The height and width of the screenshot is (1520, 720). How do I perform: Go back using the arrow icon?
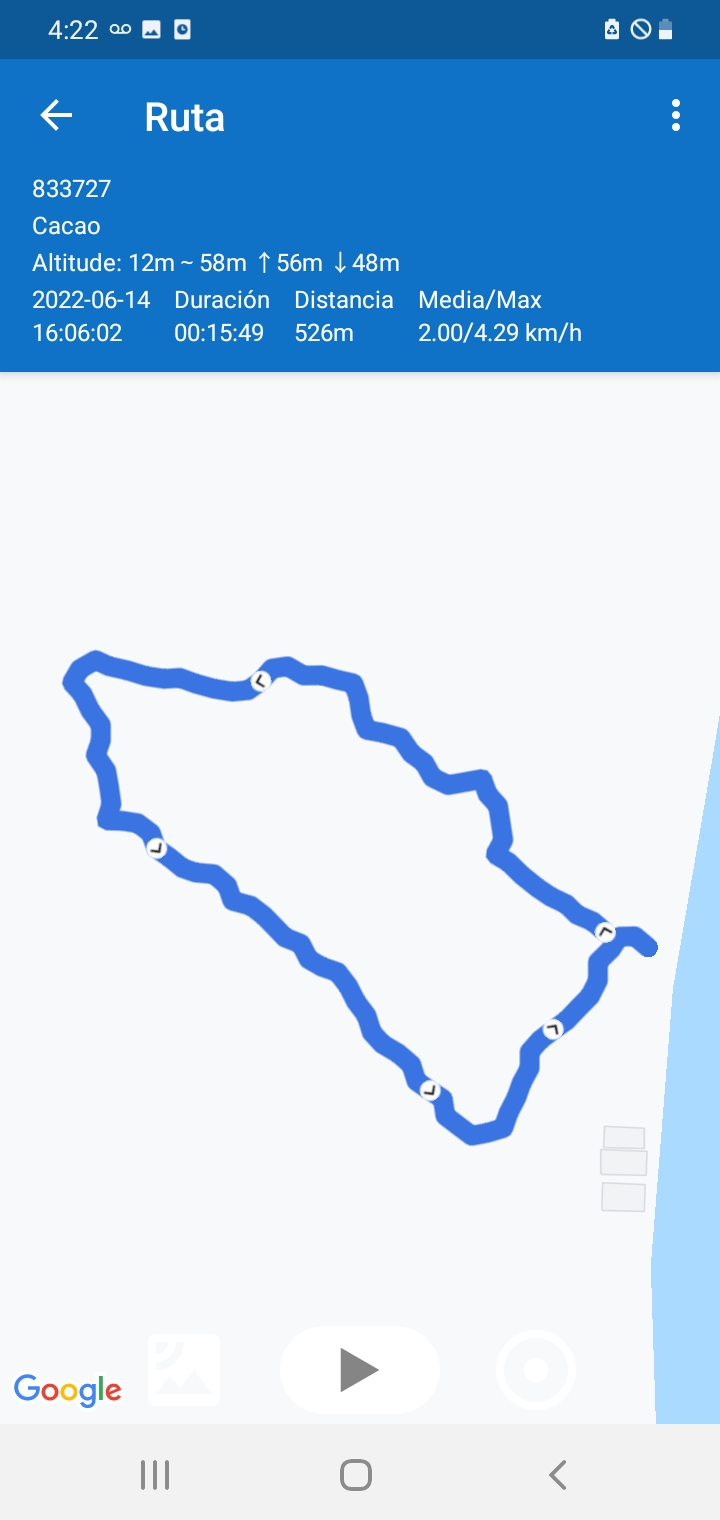[x=56, y=116]
